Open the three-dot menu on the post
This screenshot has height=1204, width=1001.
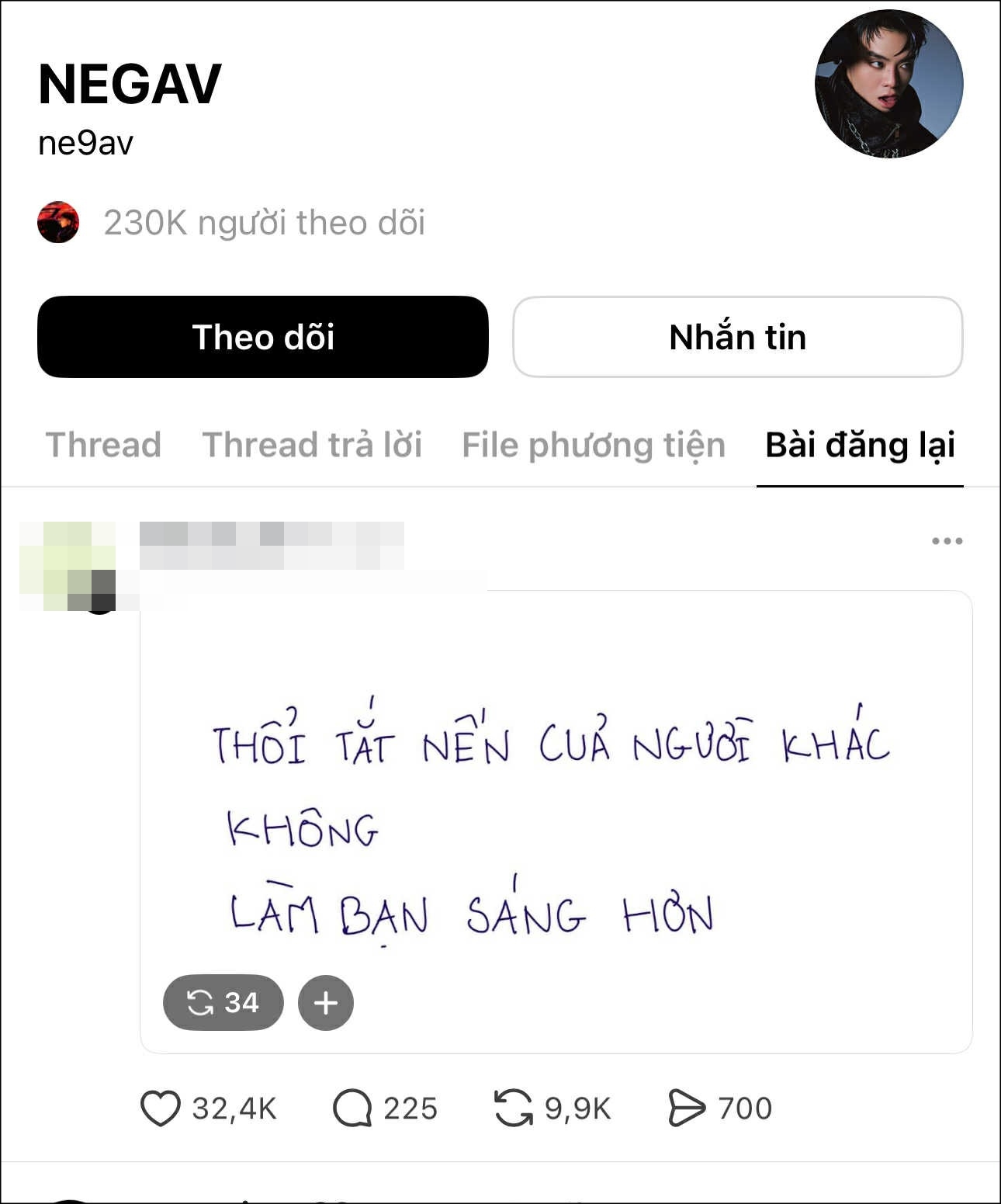coord(947,541)
